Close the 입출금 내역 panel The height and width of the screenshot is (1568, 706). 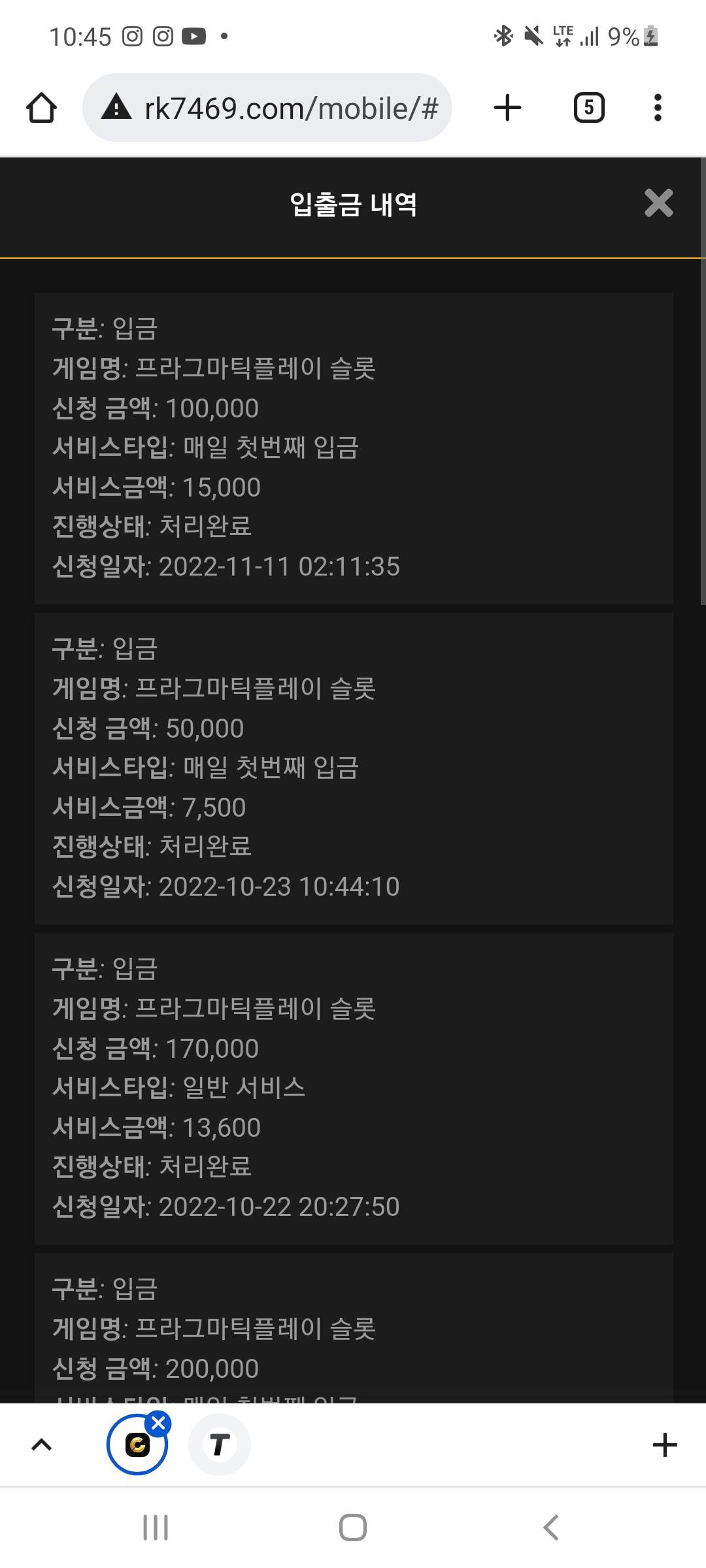click(658, 203)
